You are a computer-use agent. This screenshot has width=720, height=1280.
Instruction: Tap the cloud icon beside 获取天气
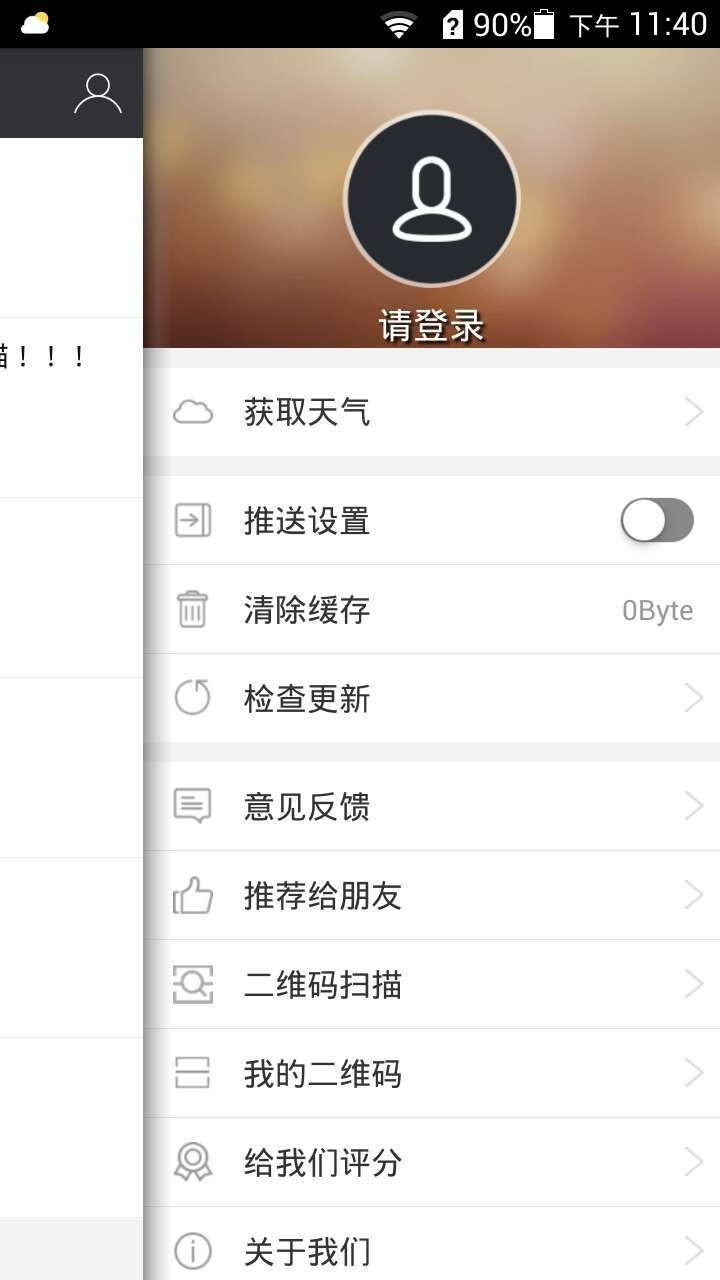[192, 411]
